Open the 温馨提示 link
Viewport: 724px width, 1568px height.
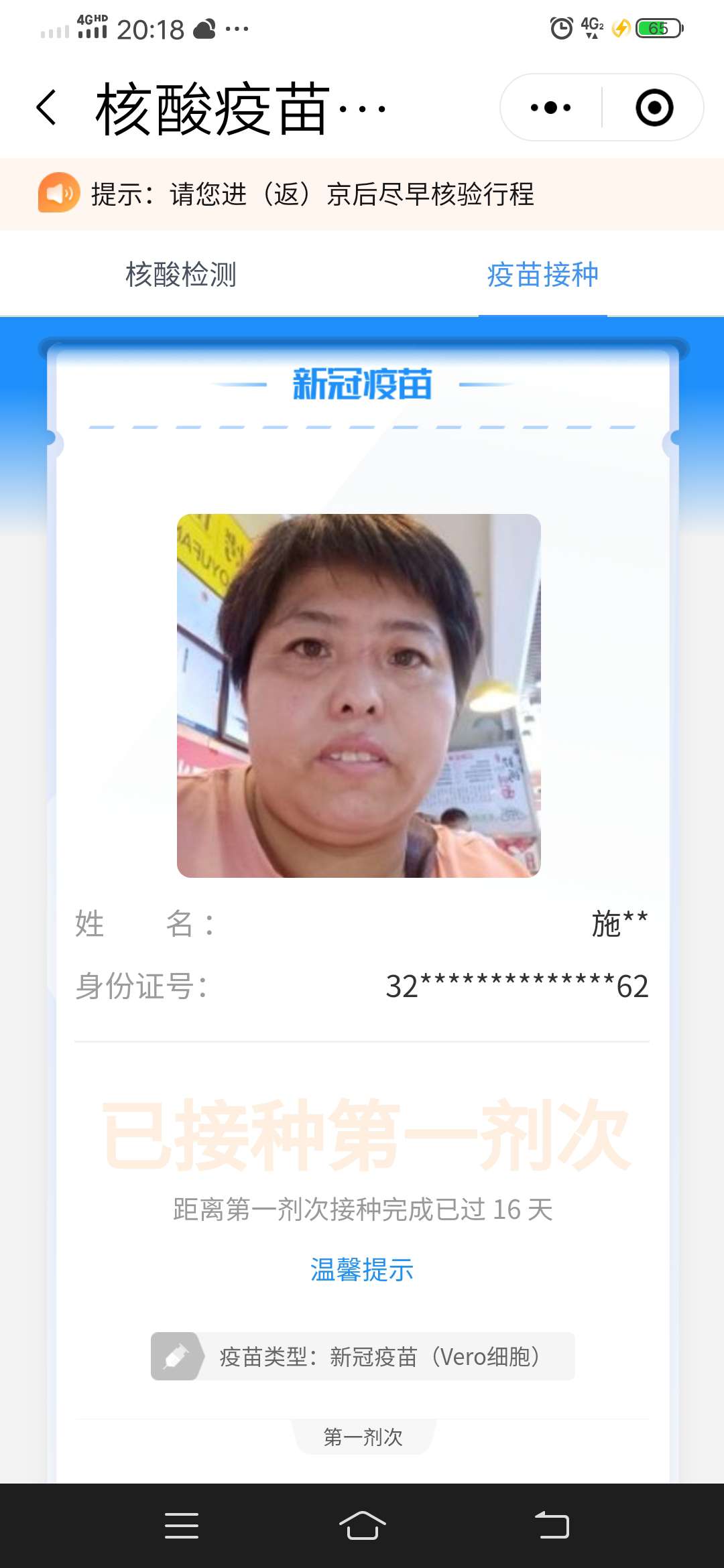tap(361, 1270)
